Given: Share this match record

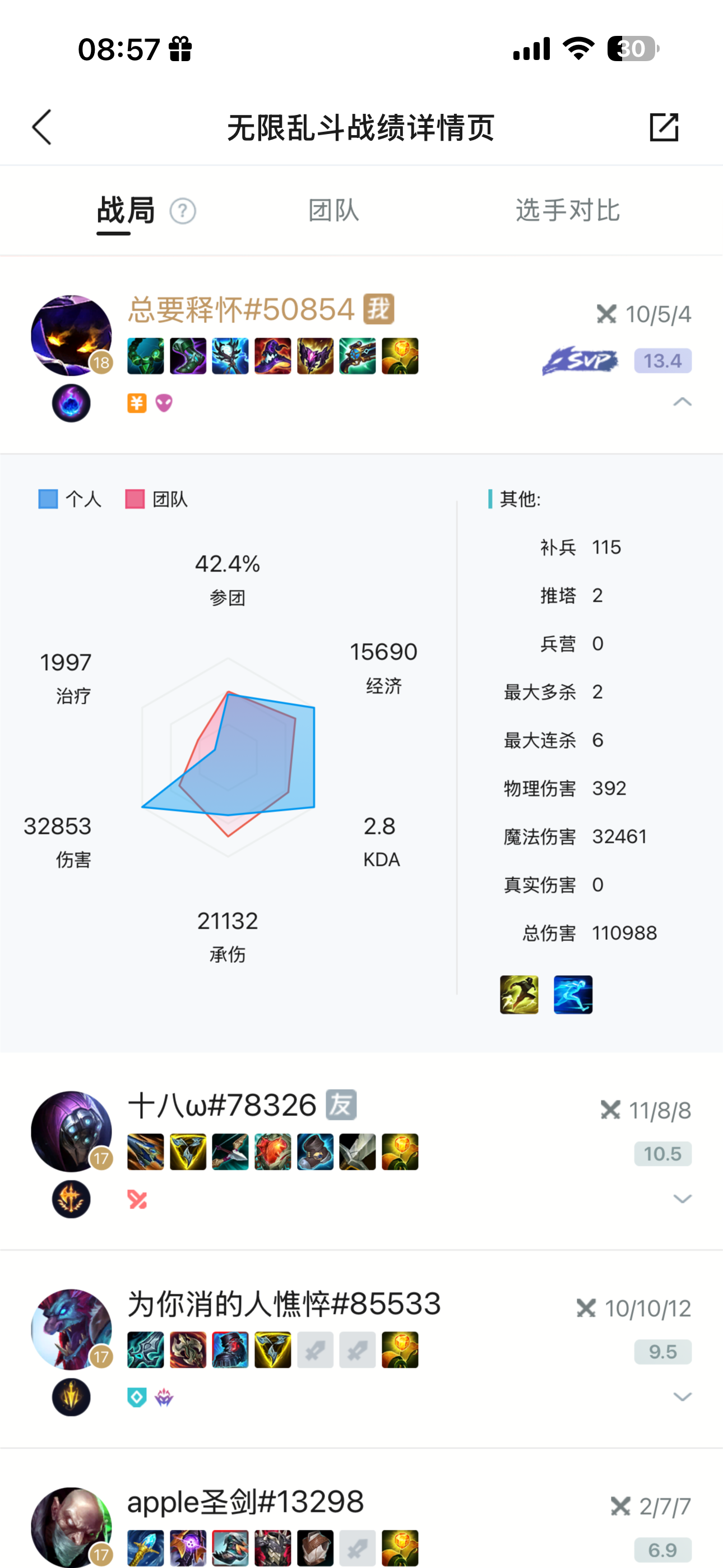Looking at the screenshot, I should click(664, 127).
